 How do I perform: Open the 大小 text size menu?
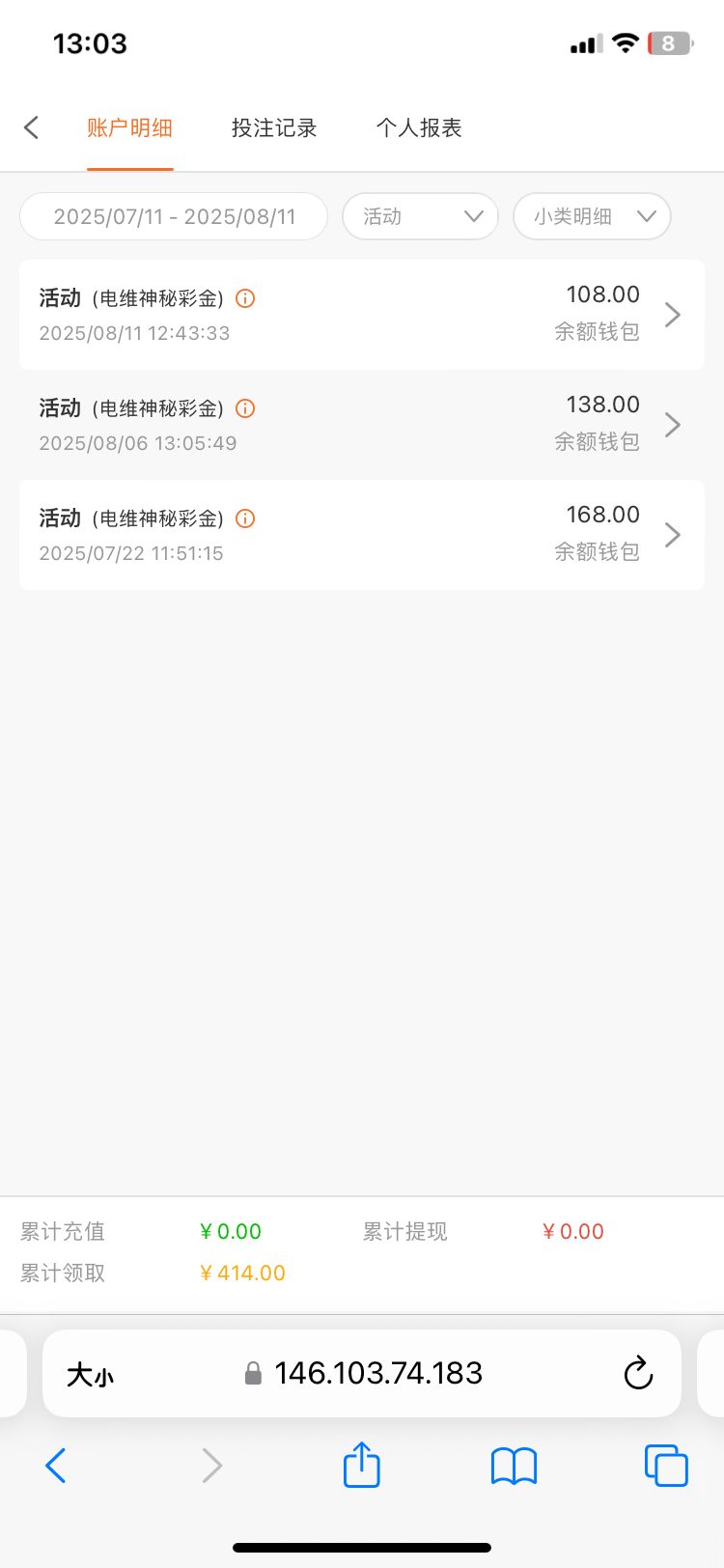90,1374
